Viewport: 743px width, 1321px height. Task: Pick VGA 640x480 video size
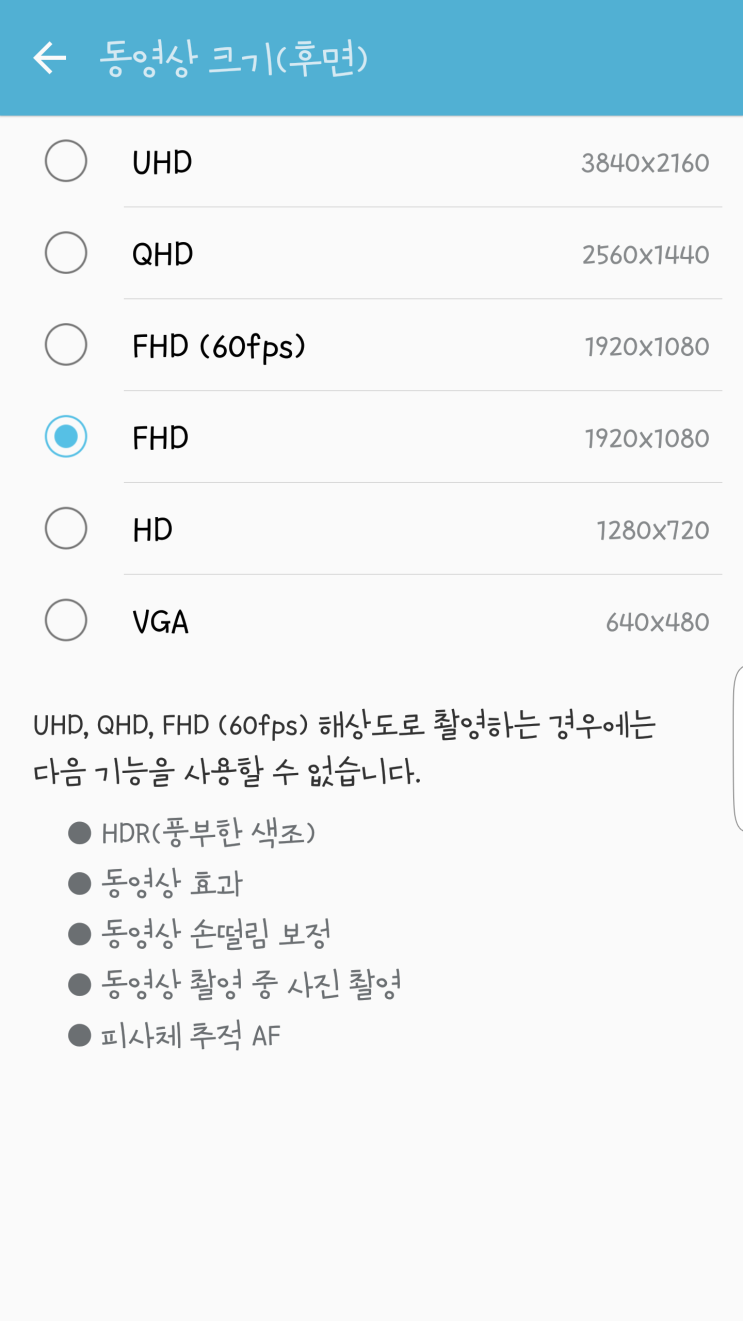pyautogui.click(x=66, y=621)
